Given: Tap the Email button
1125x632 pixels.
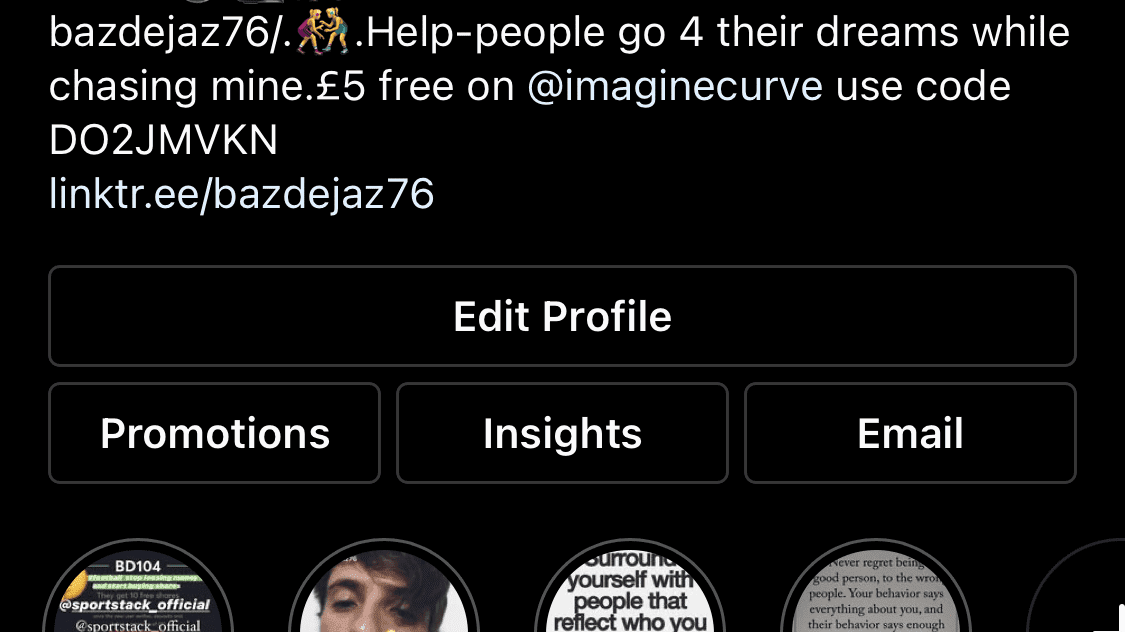Looking at the screenshot, I should [x=910, y=433].
